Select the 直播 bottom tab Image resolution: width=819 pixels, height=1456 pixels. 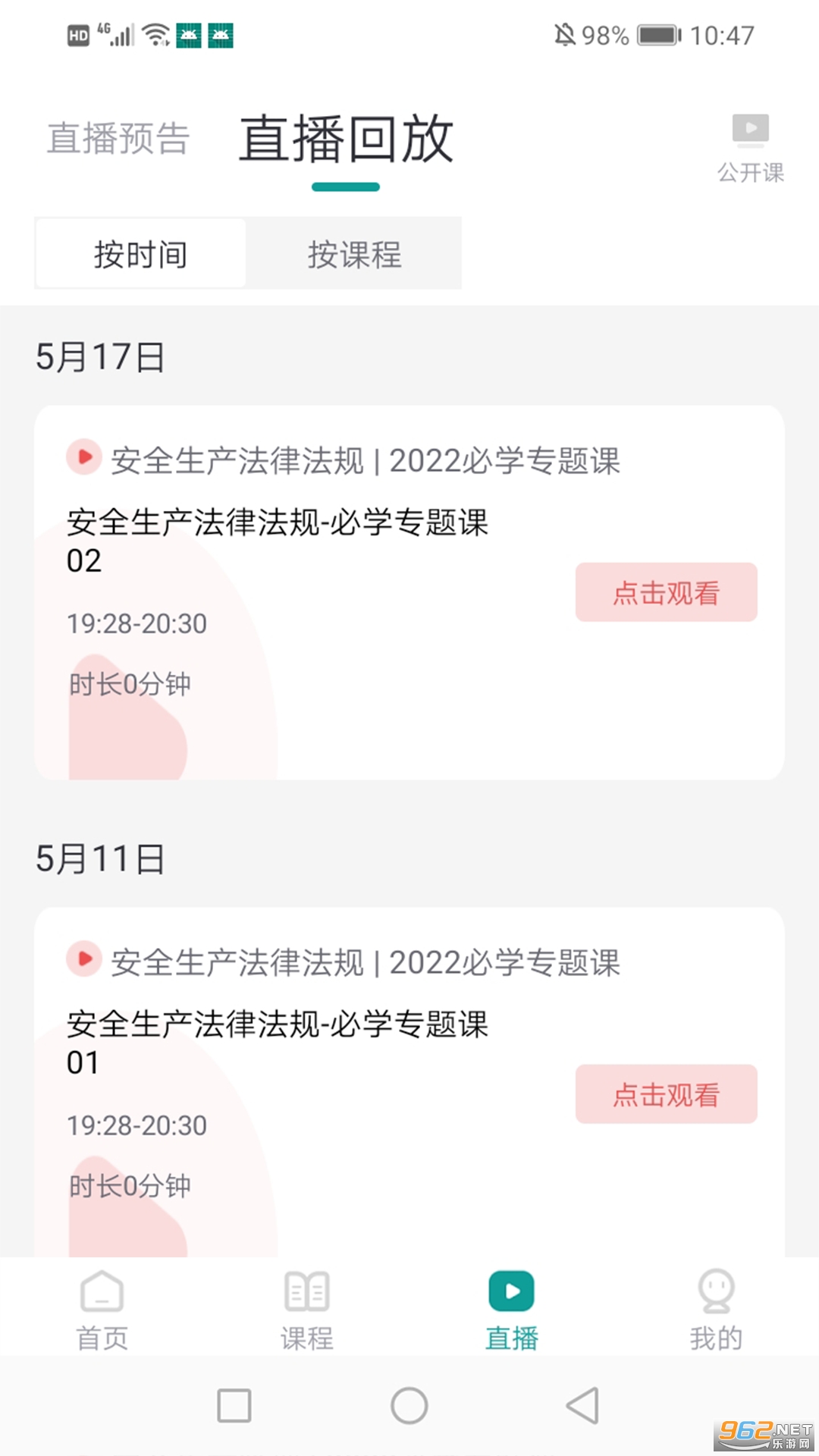pos(512,1310)
